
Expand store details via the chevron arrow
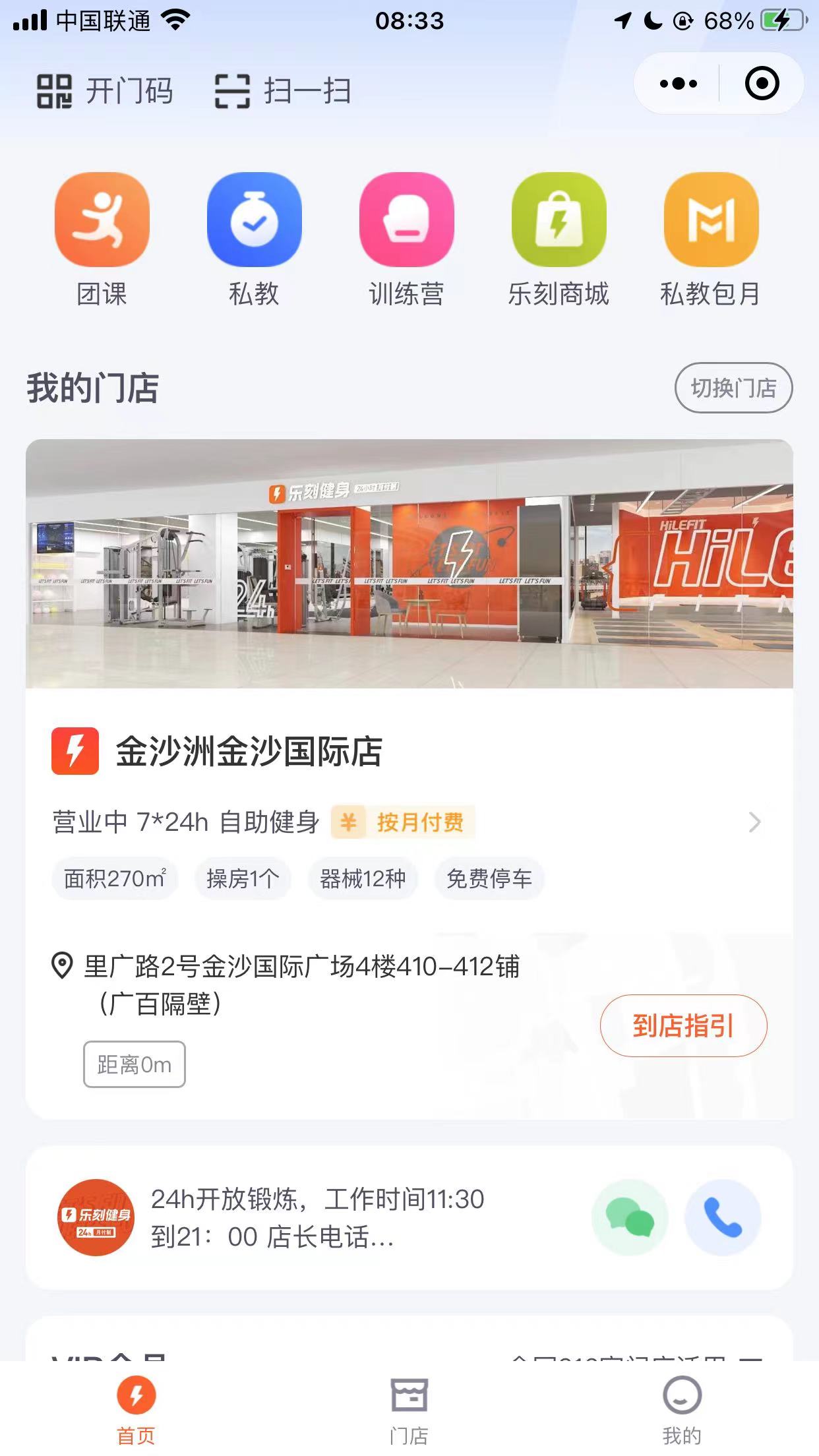click(x=754, y=822)
